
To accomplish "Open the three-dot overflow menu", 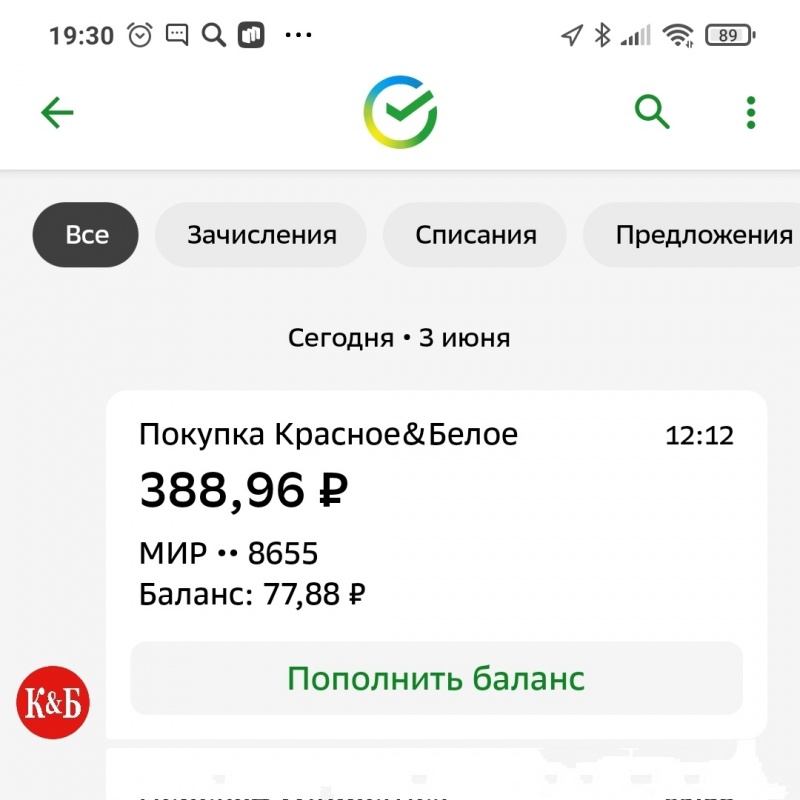I will pyautogui.click(x=751, y=113).
